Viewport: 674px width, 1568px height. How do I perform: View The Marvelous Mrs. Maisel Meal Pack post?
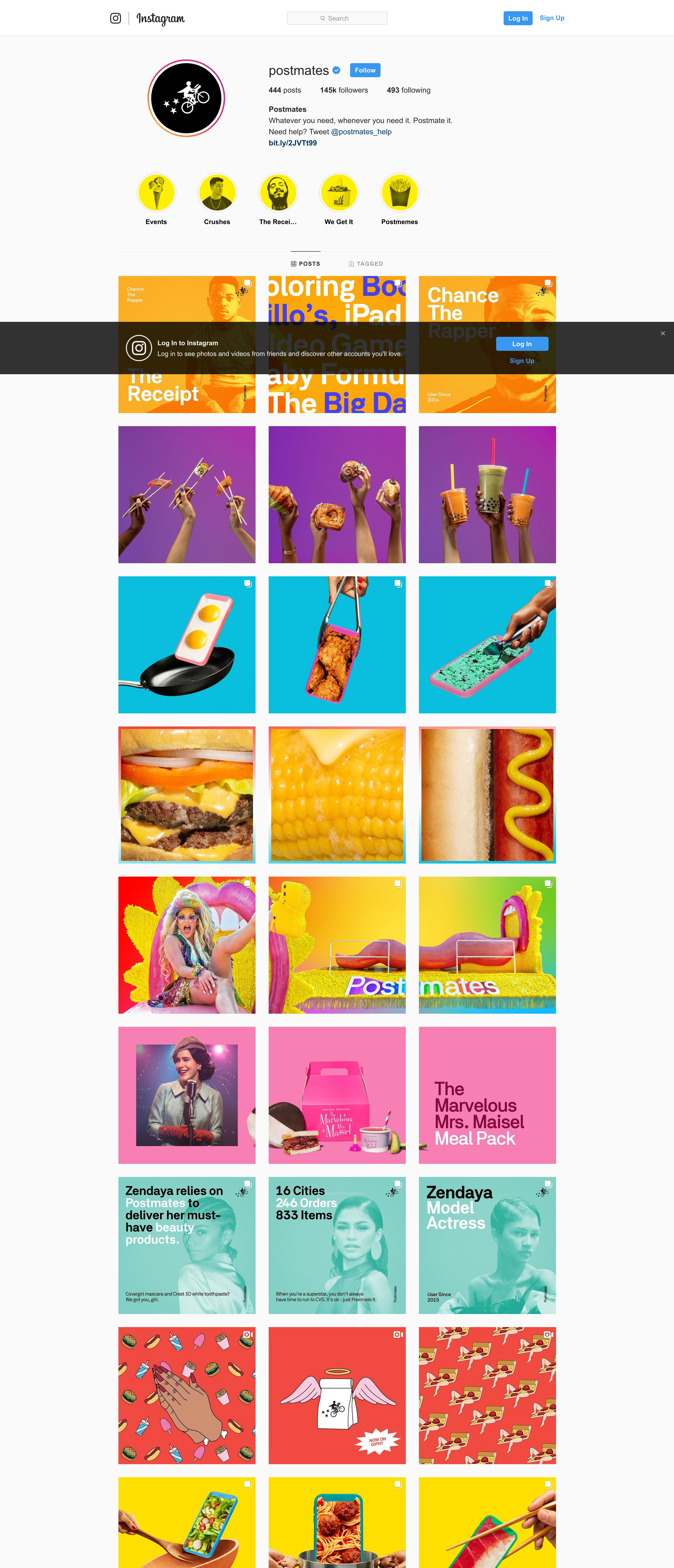point(487,1095)
